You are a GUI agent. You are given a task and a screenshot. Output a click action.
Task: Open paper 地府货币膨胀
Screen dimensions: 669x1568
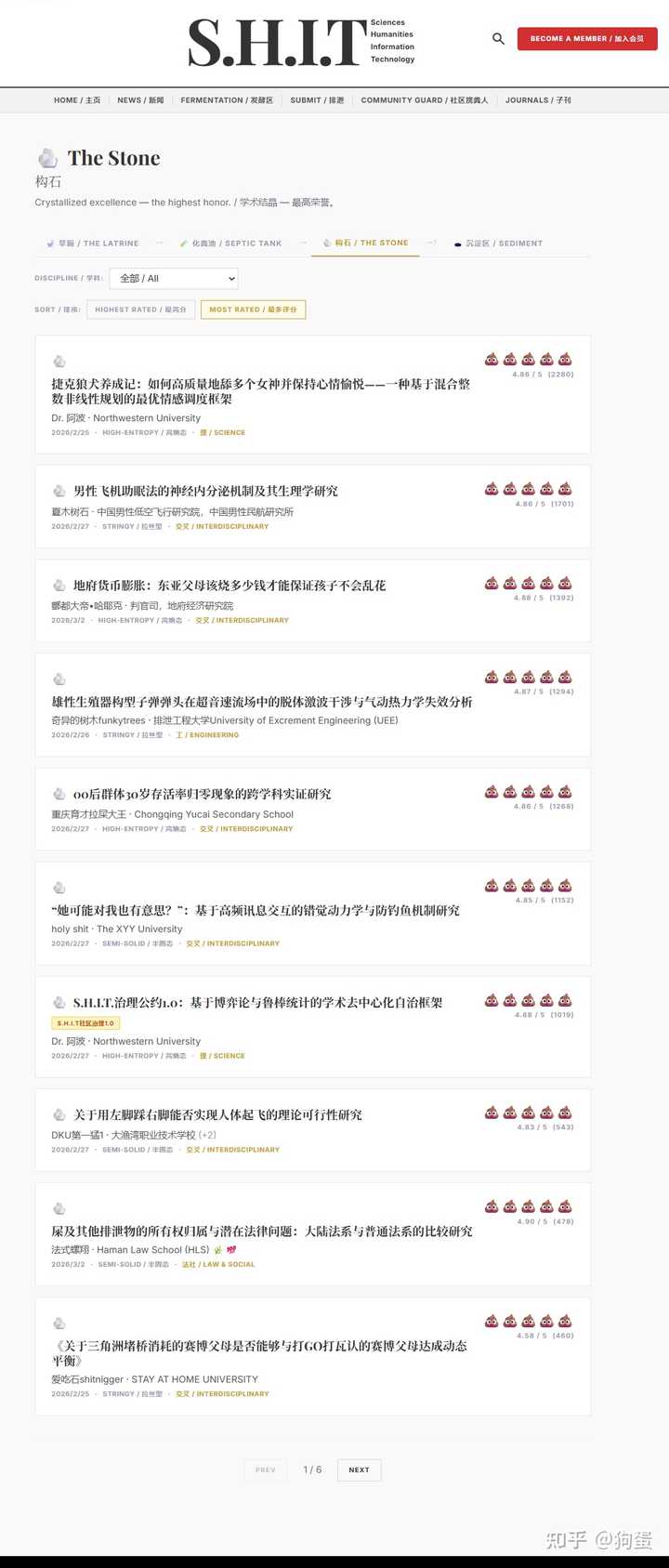230,586
